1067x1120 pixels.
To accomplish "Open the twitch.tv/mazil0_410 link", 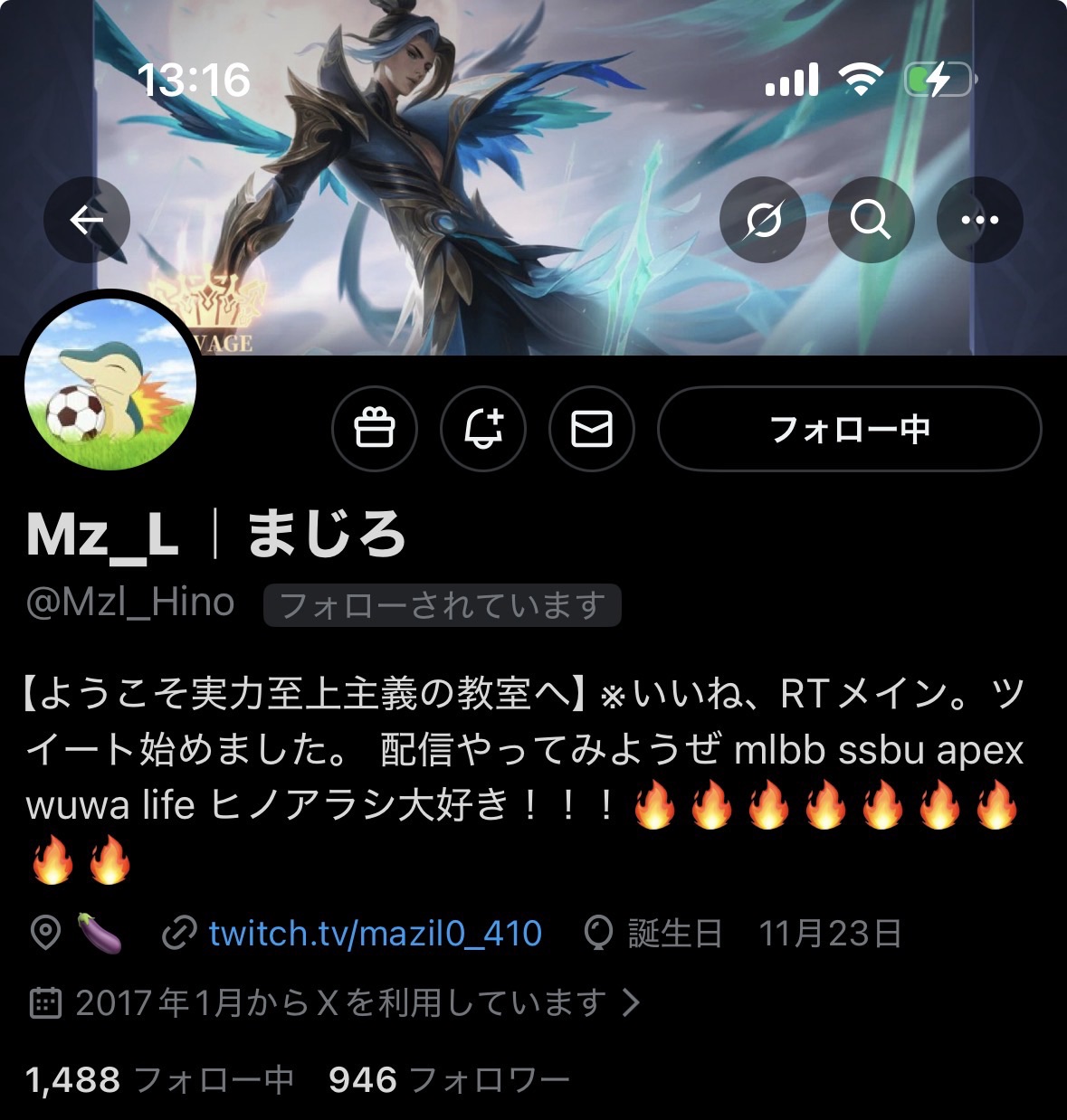I will tap(375, 933).
